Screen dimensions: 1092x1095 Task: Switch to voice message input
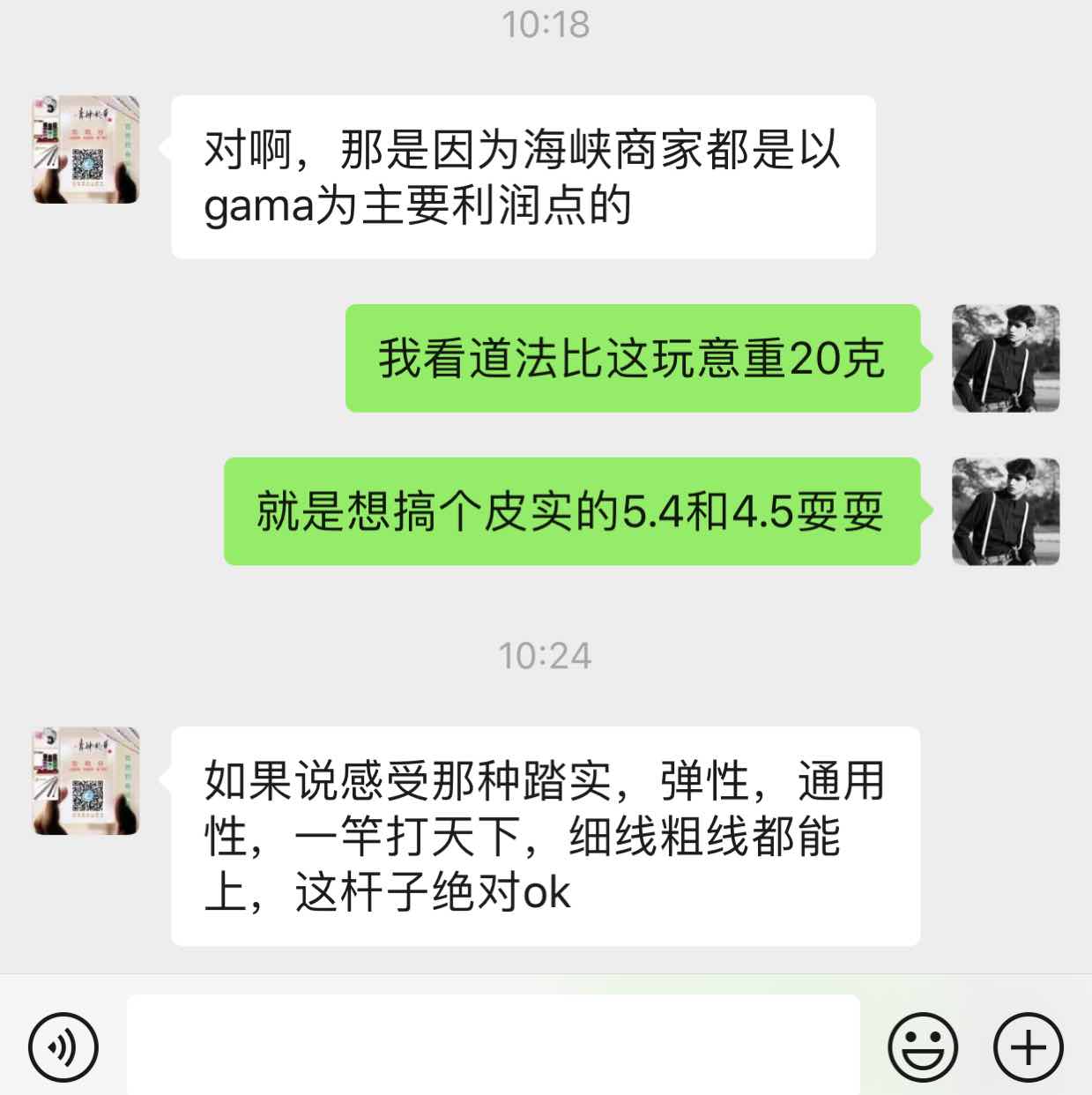(63, 1047)
